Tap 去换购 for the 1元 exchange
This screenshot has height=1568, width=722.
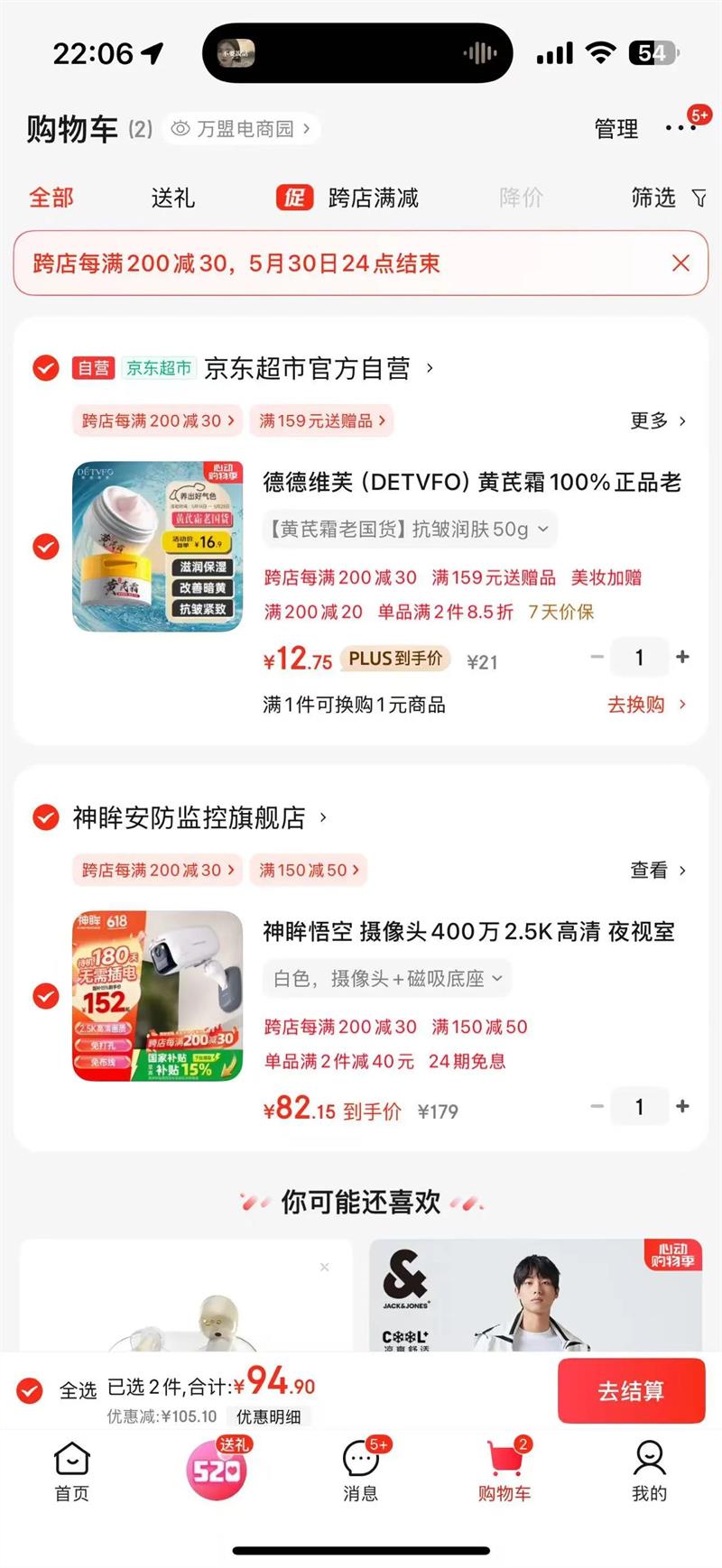tap(645, 705)
